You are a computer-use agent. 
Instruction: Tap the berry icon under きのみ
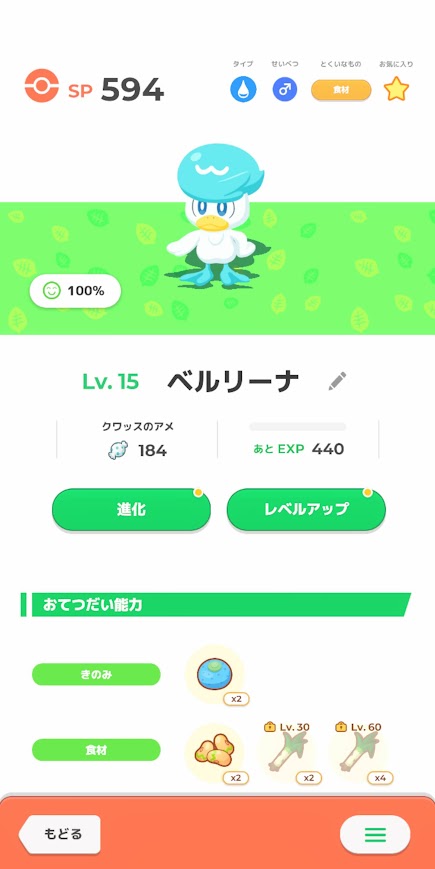point(214,674)
